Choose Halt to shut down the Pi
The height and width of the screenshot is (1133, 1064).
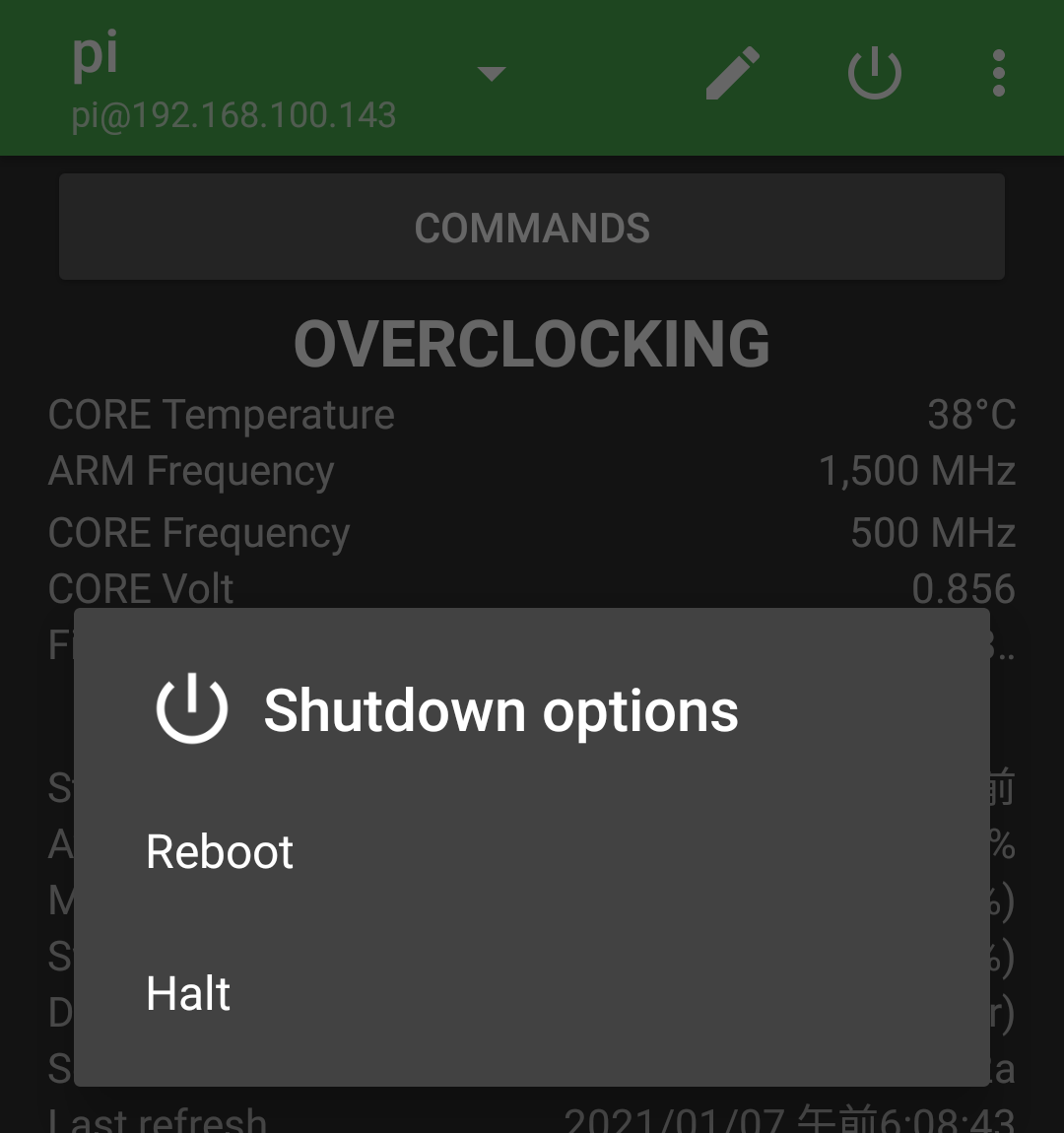[x=188, y=993]
